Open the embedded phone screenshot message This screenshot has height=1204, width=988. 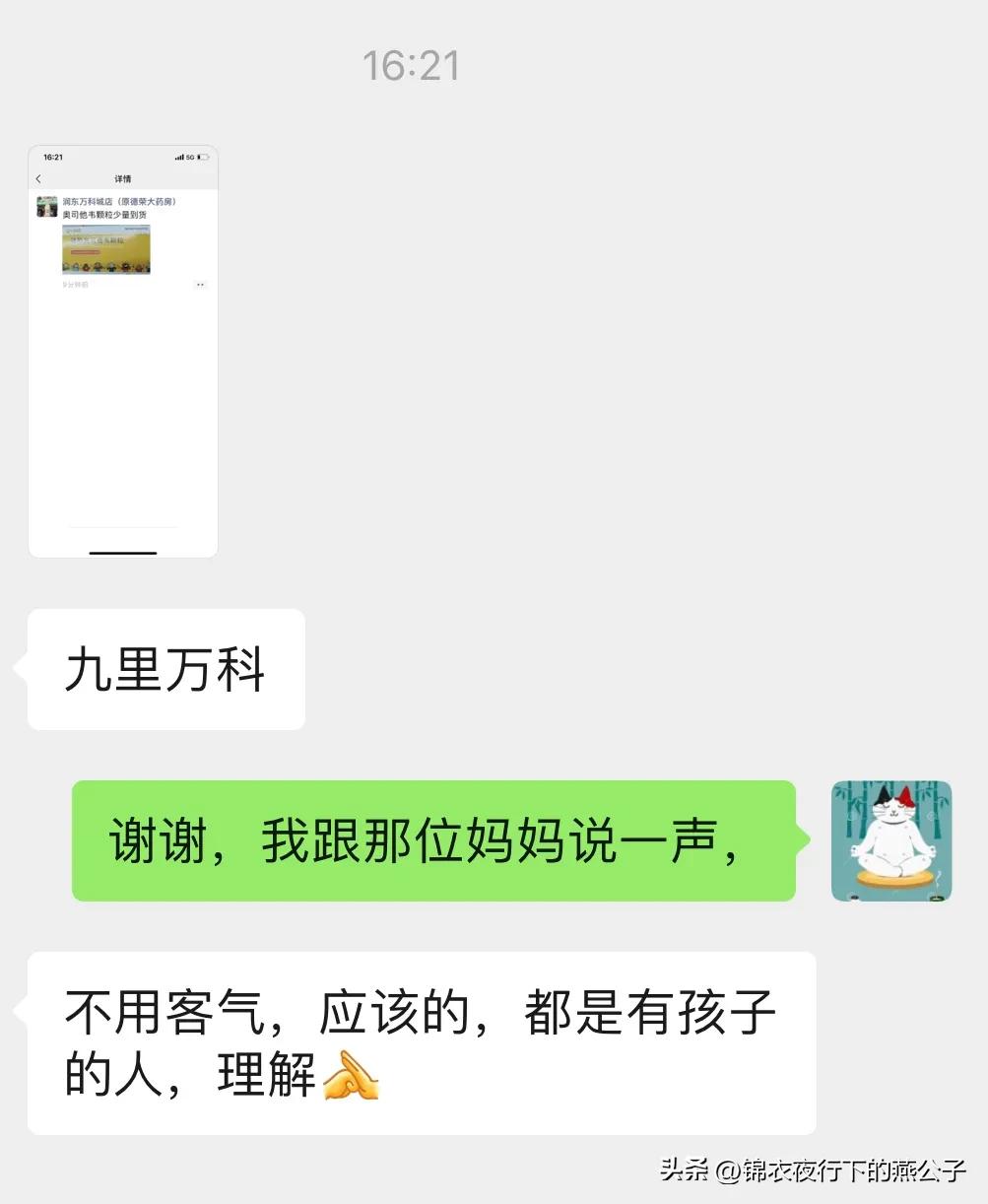(x=123, y=352)
